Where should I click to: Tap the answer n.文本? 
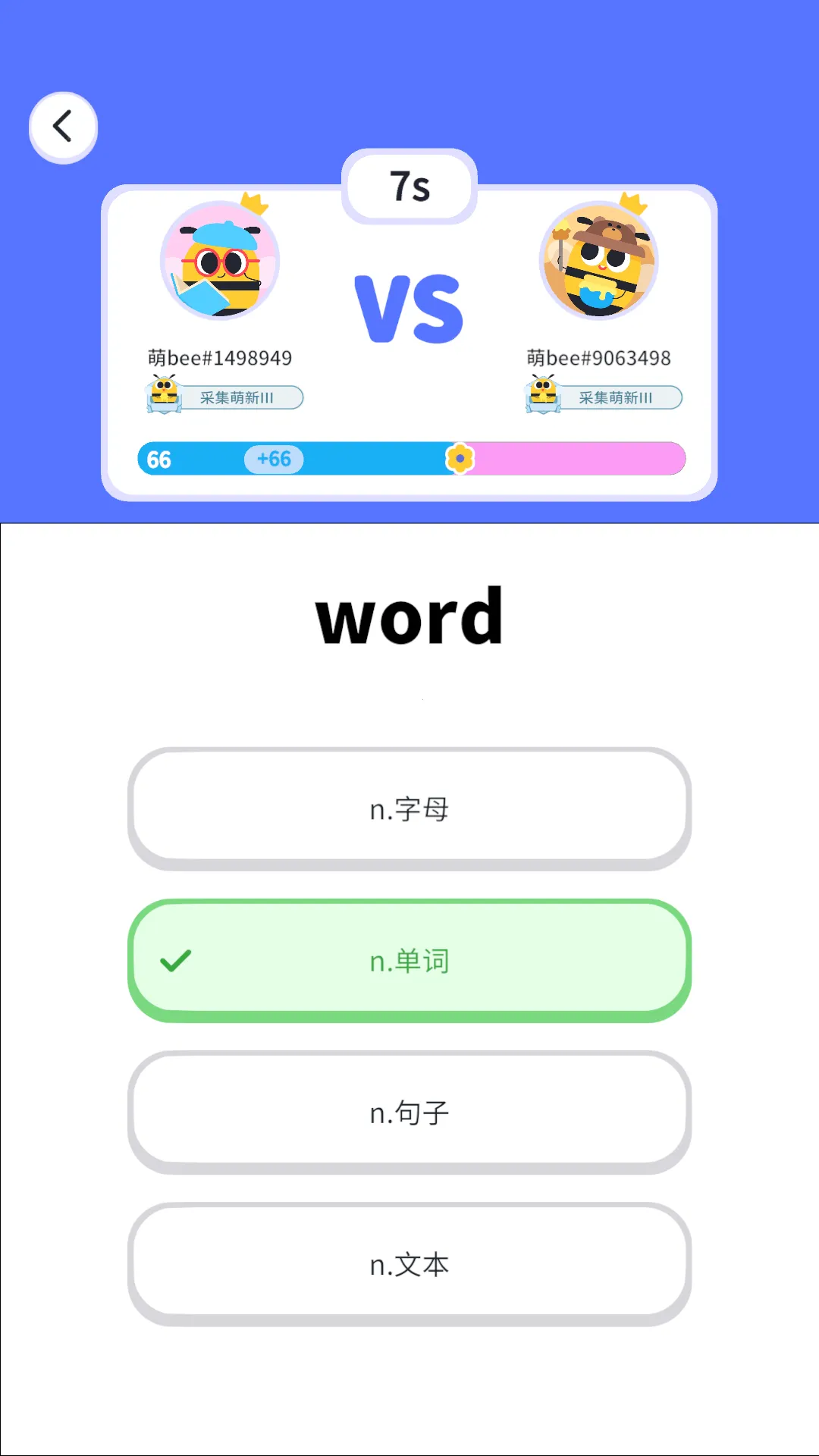pyautogui.click(x=409, y=1263)
